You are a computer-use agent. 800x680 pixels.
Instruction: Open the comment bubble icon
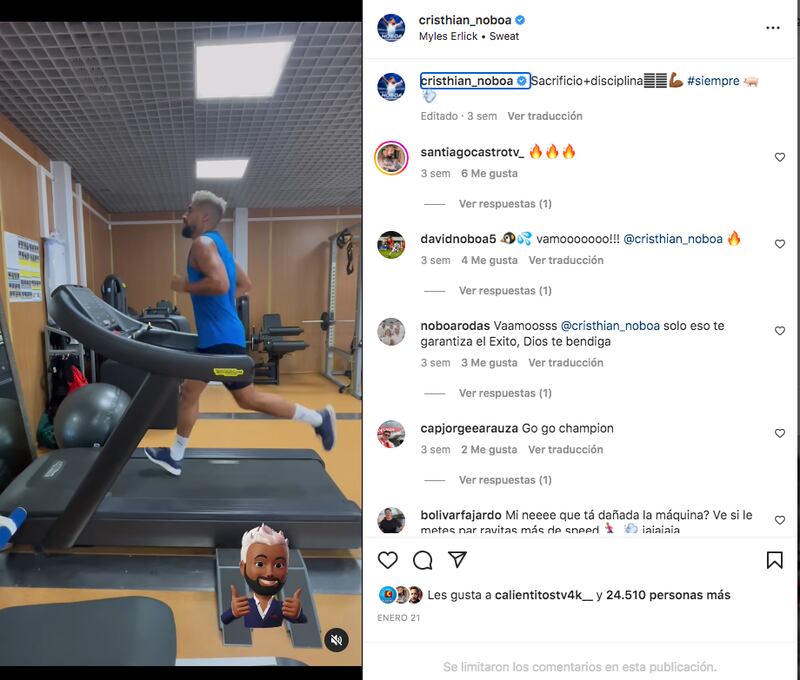click(423, 560)
